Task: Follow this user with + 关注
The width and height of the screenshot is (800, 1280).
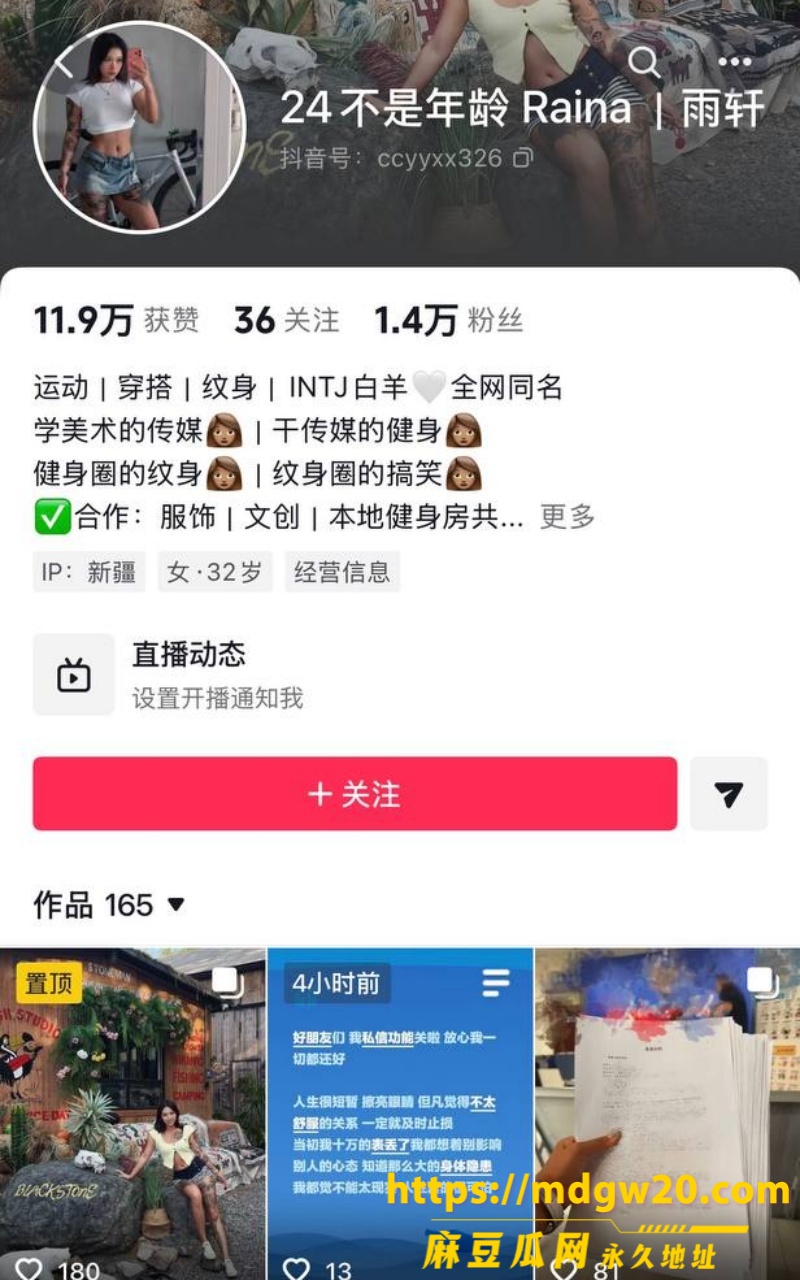Action: (355, 794)
